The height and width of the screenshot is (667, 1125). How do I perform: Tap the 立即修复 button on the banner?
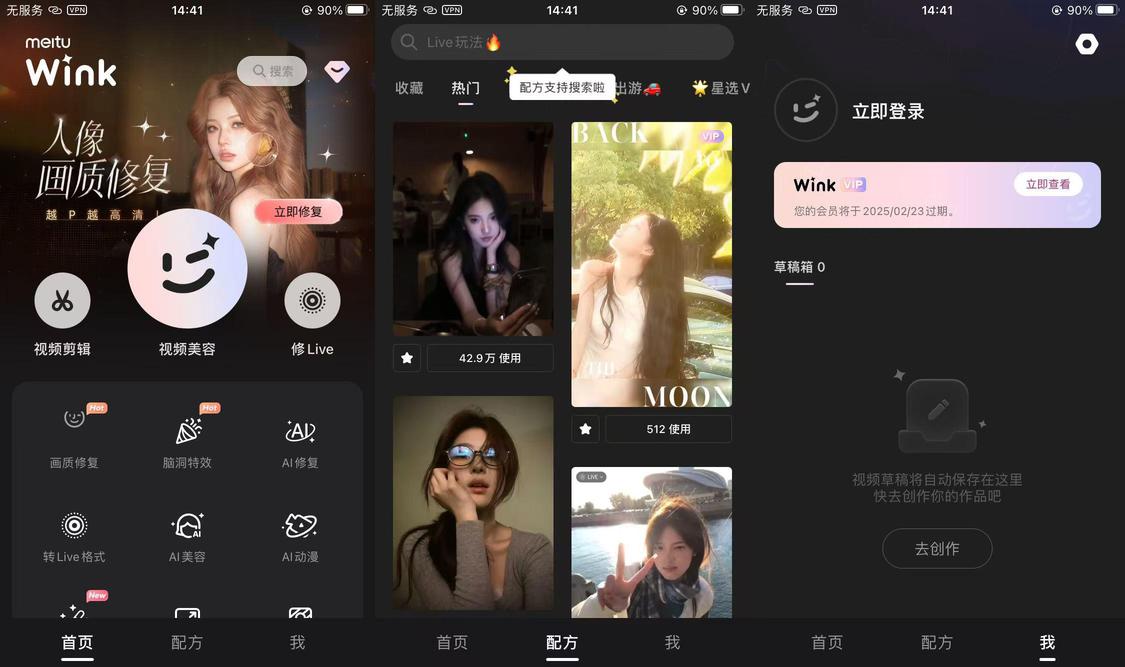pyautogui.click(x=298, y=212)
